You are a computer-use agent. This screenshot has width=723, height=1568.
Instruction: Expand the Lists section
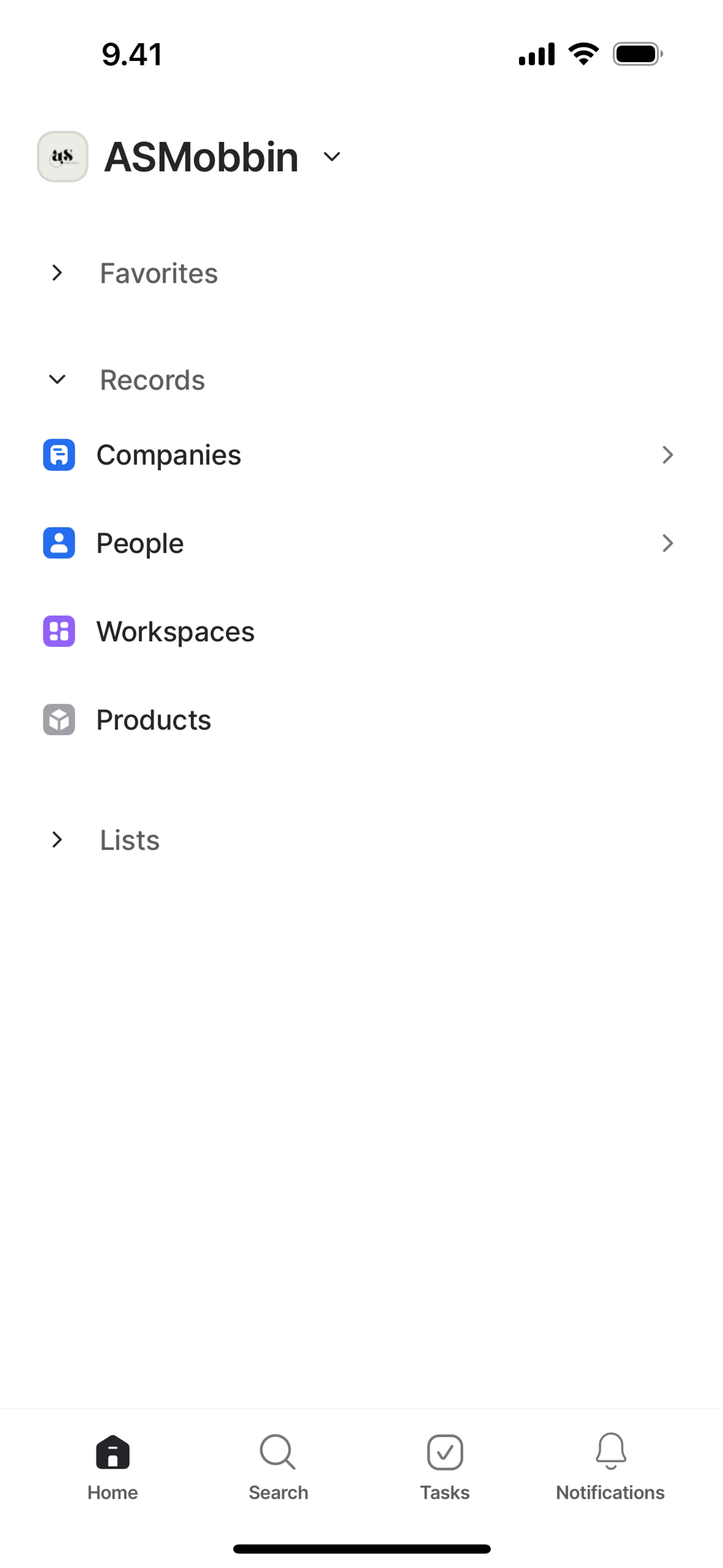pos(57,840)
